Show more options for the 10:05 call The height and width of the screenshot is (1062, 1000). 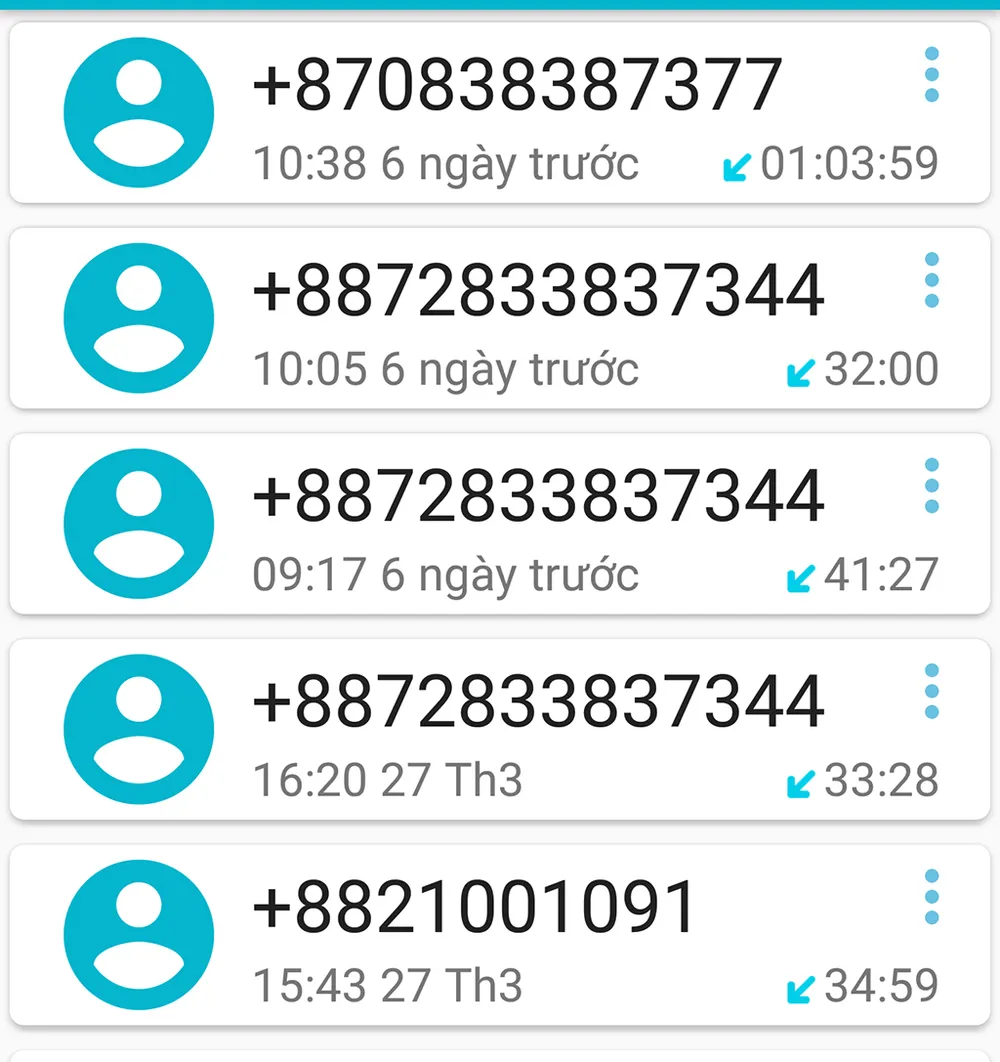pyautogui.click(x=932, y=280)
